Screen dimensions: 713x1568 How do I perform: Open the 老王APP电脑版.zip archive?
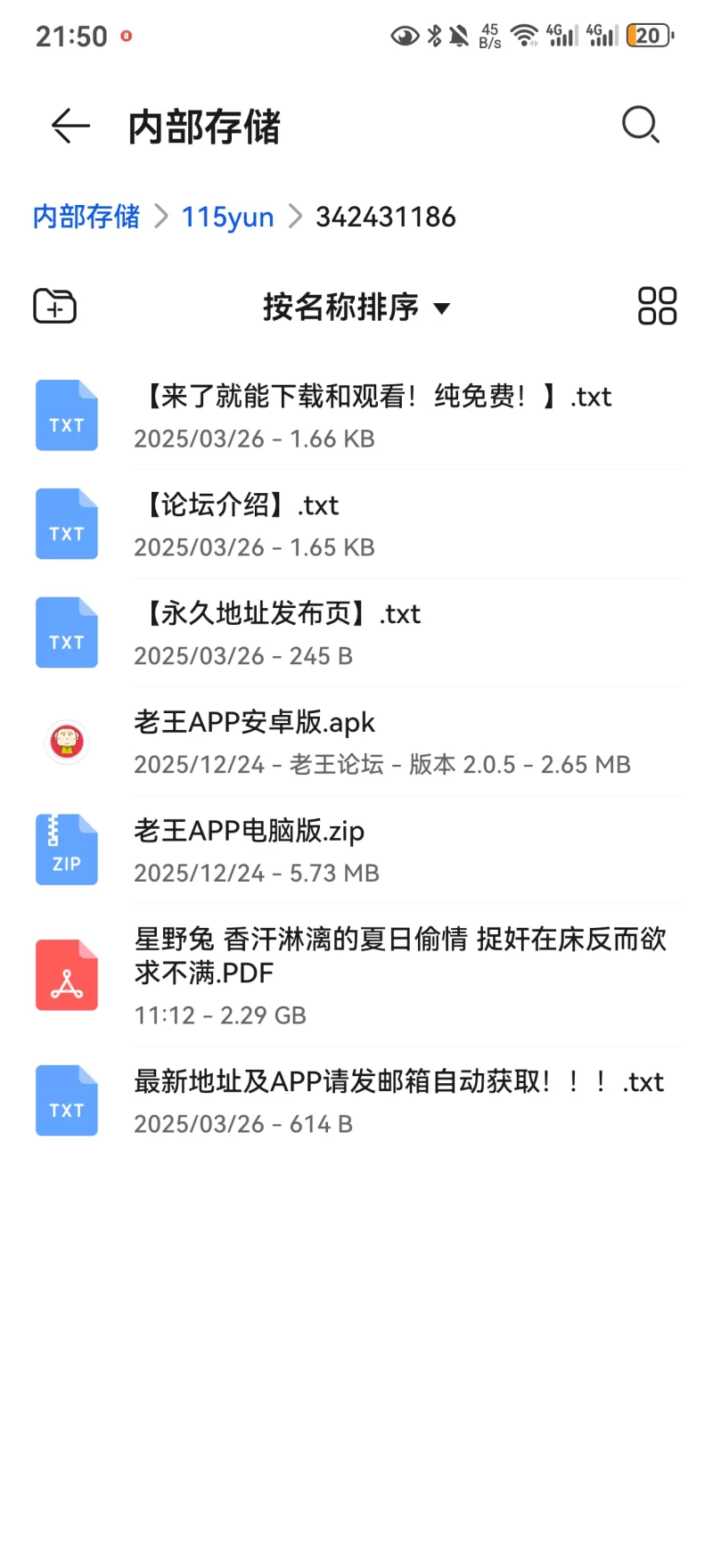tap(356, 850)
